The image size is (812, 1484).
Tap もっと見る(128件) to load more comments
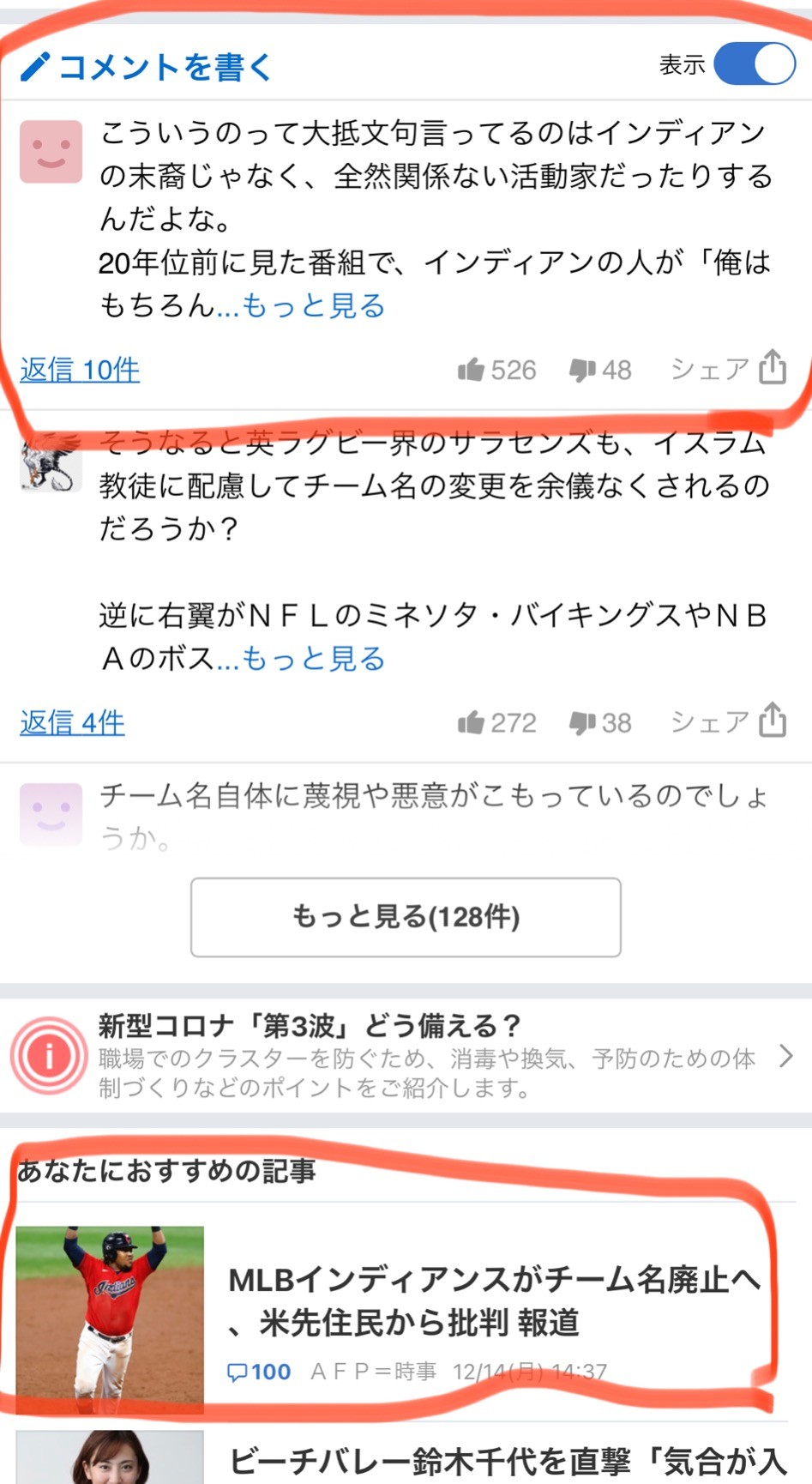coord(406,917)
